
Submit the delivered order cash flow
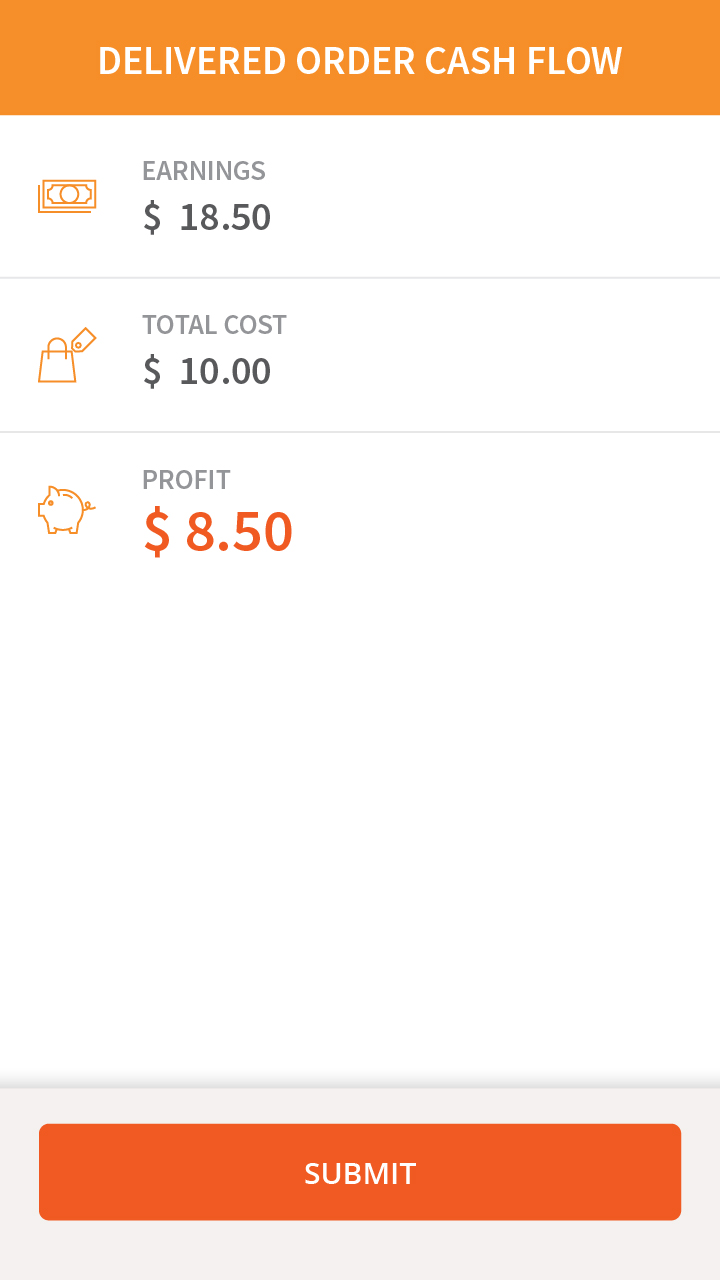360,1172
